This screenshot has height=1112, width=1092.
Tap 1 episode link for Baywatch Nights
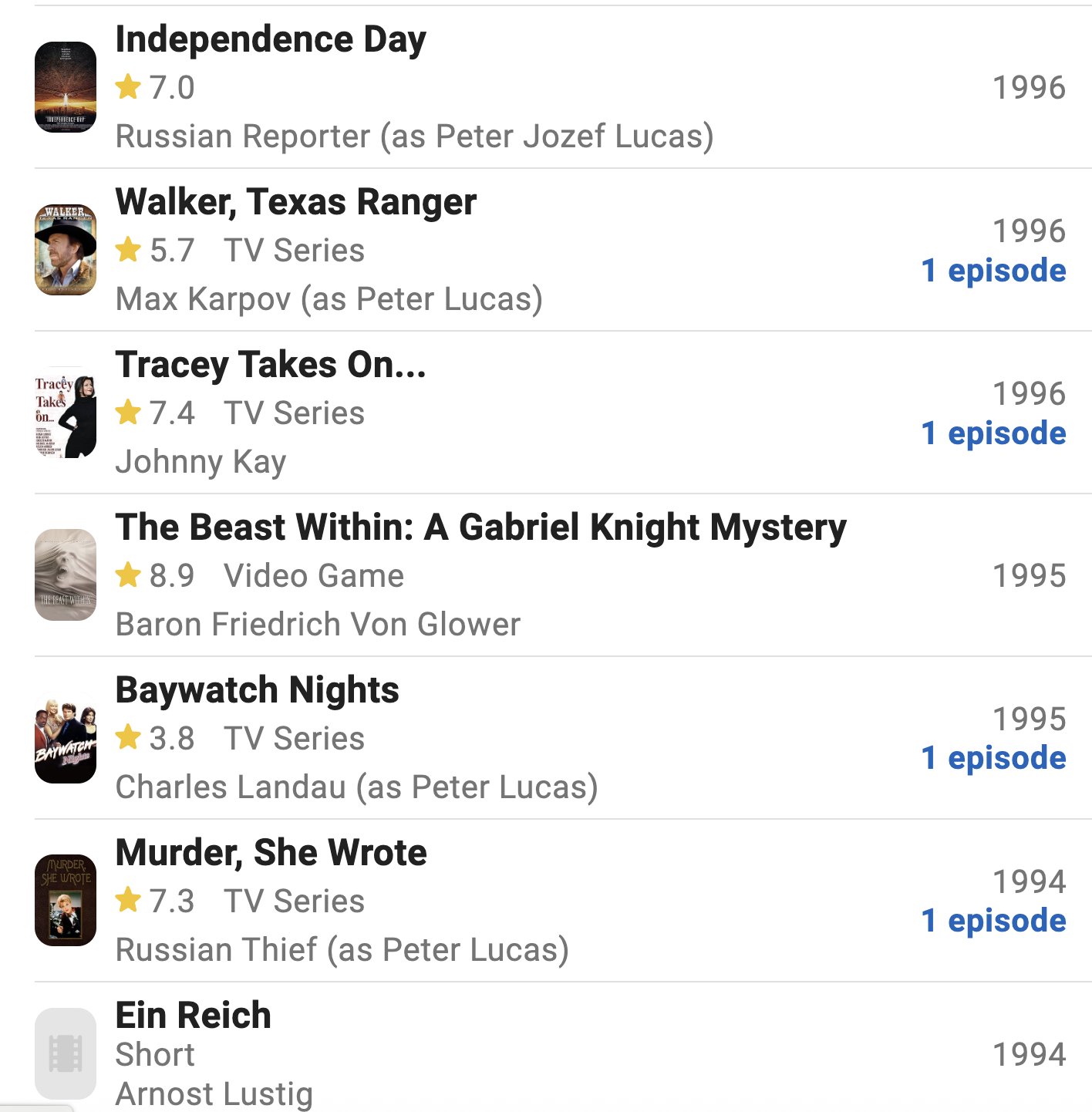993,759
